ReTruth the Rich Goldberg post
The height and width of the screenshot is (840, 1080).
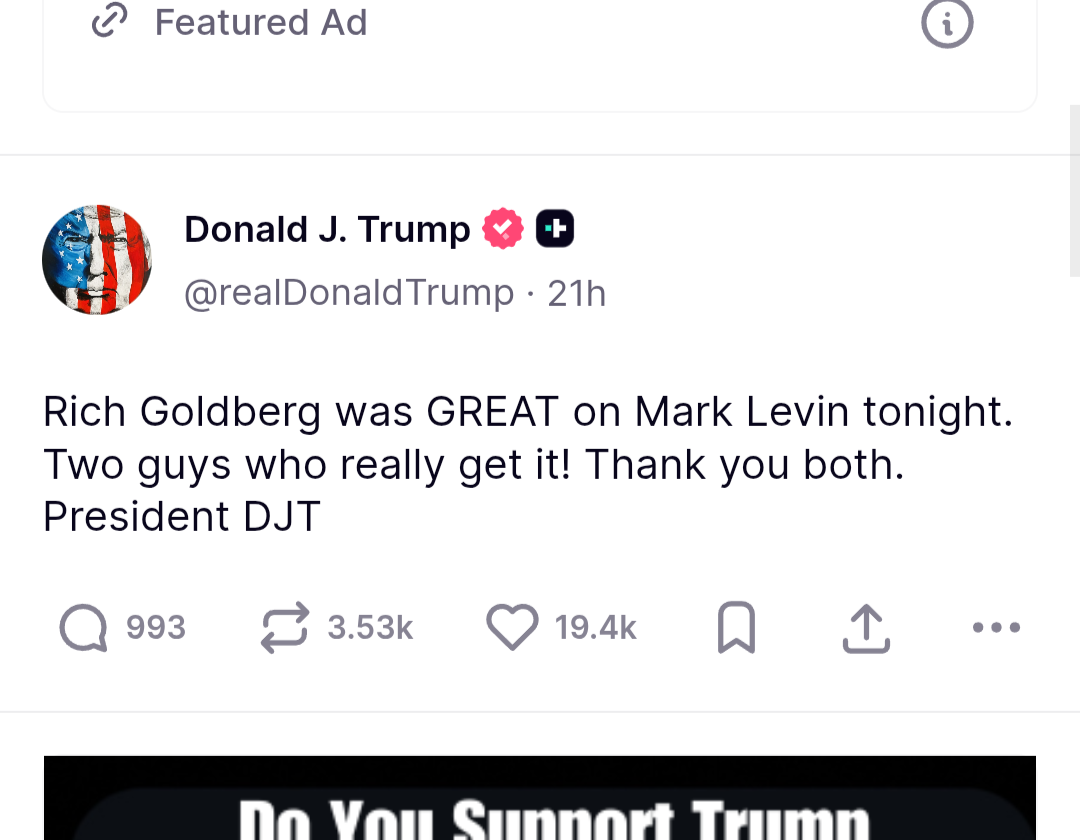tap(286, 628)
